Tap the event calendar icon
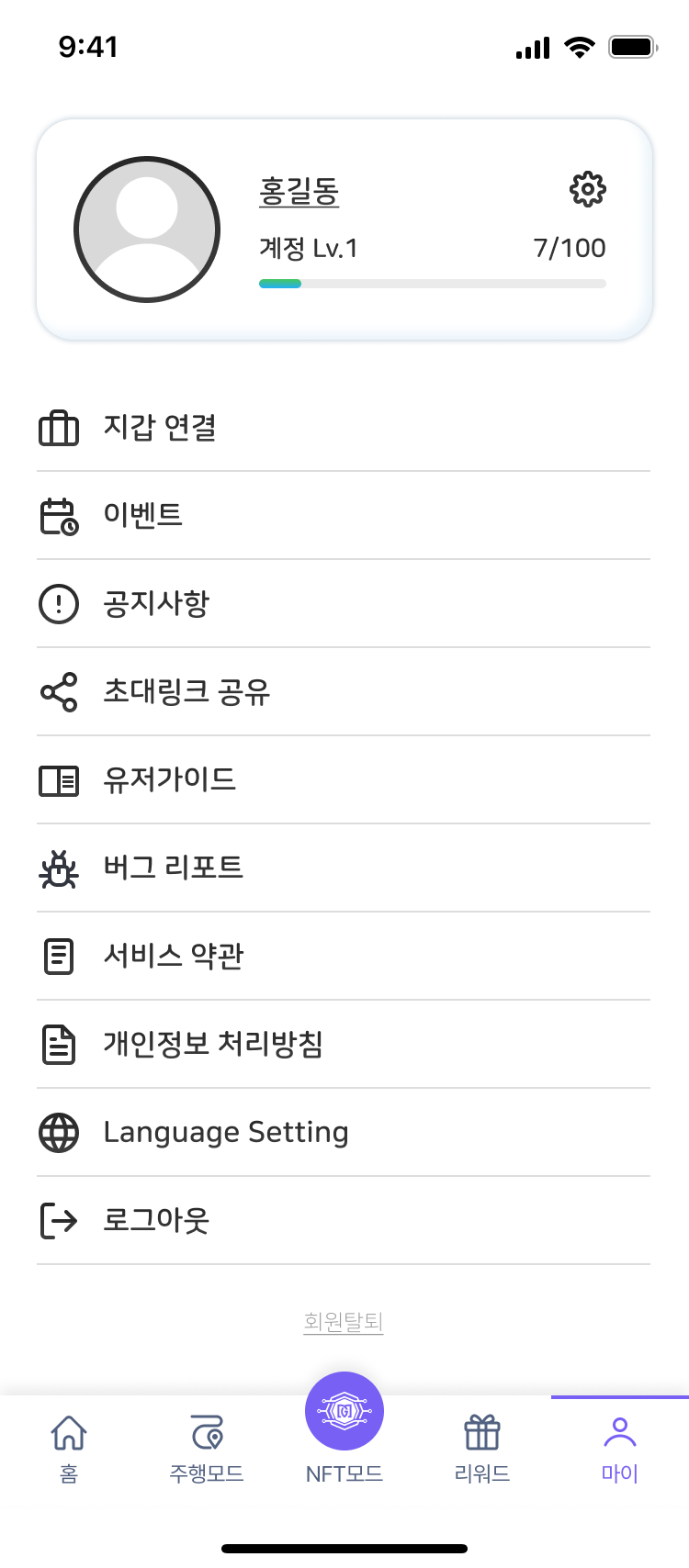 [59, 515]
